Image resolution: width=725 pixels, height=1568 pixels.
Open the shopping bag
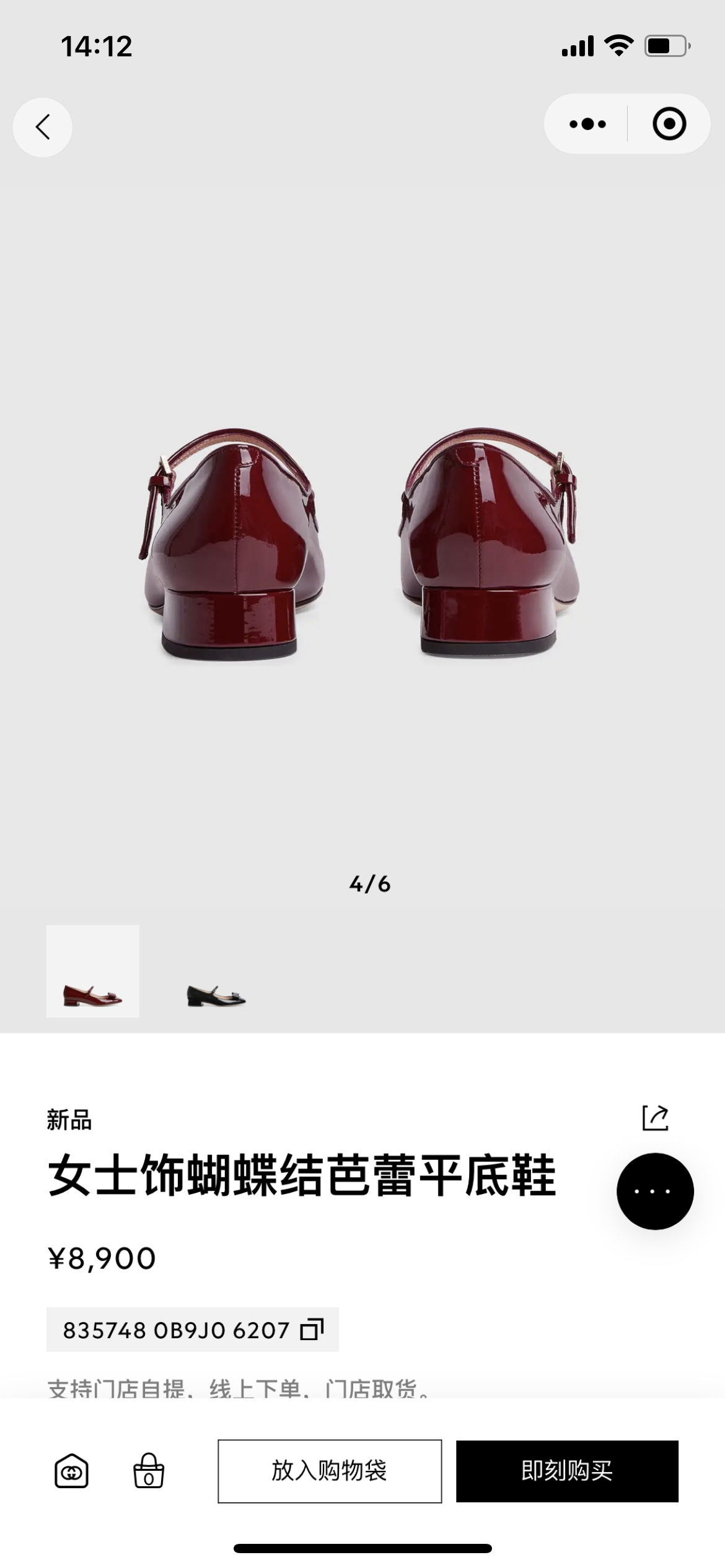(x=149, y=1471)
